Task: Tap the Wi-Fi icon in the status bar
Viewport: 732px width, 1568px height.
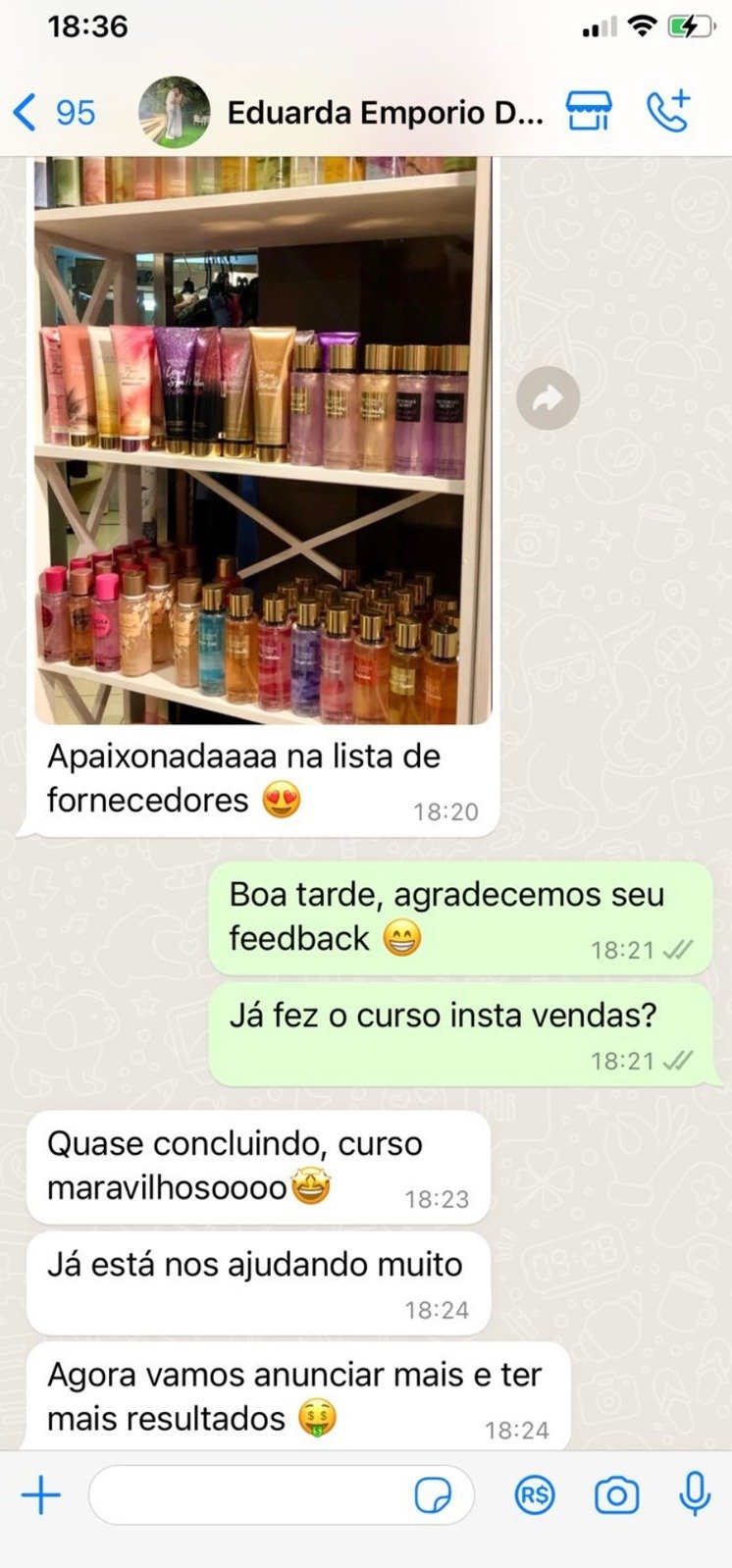Action: coord(643,26)
